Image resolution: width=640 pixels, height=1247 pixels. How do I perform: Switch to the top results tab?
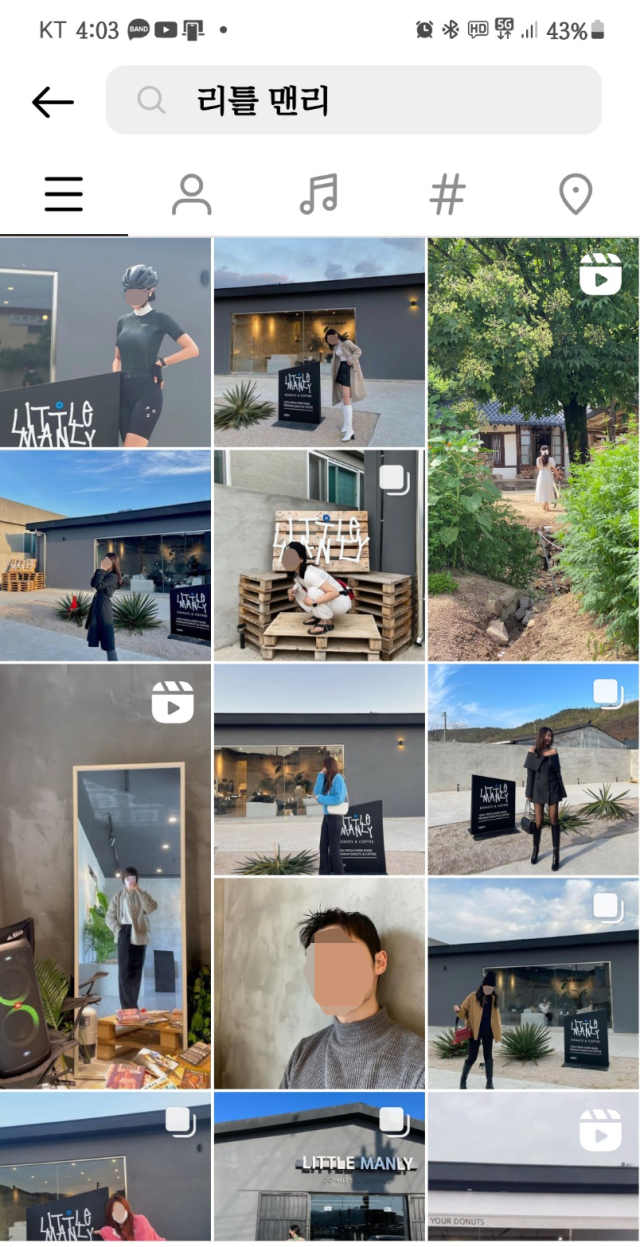point(63,194)
